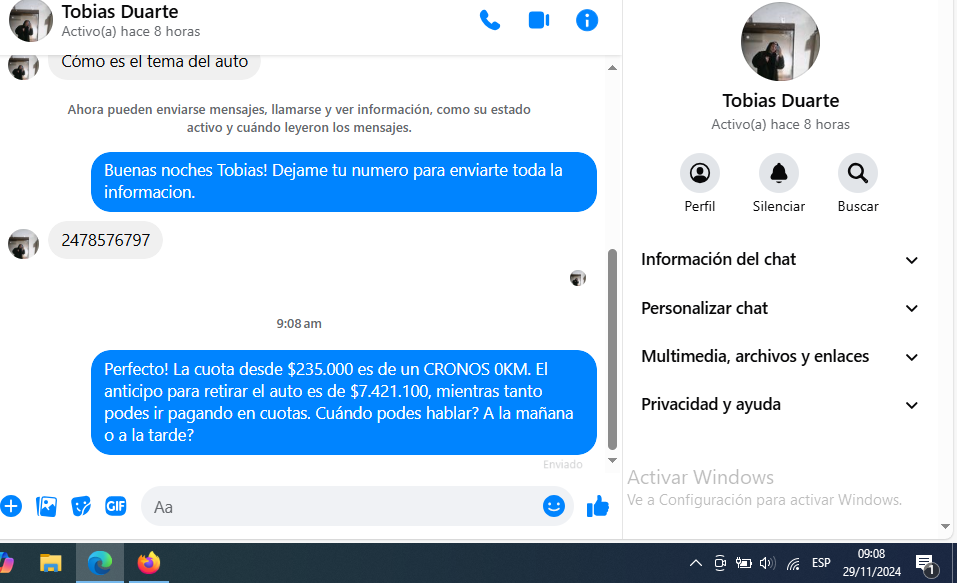The width and height of the screenshot is (957, 583).
Task: Open Tobias Duarte's Perfil
Action: [700, 174]
